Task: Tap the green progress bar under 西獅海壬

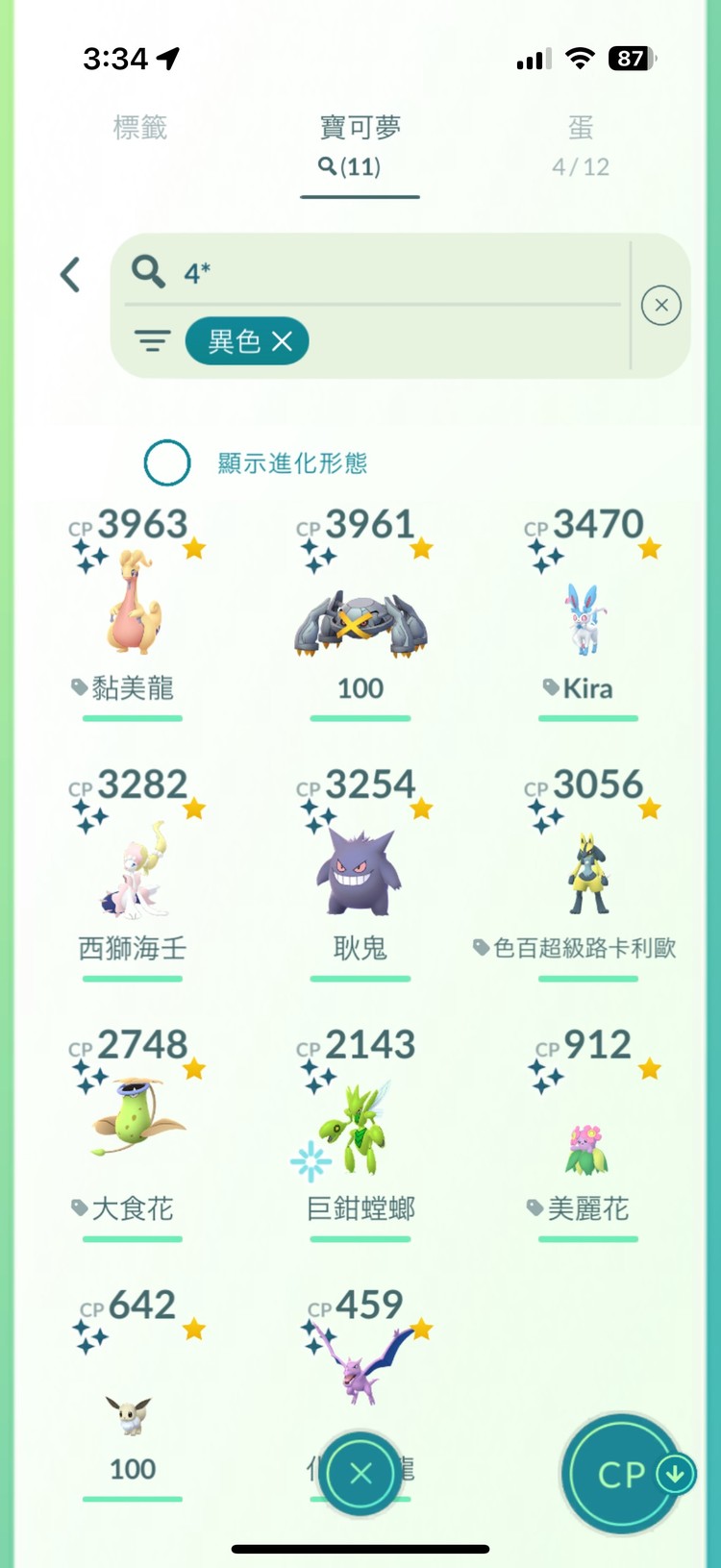Action: tap(132, 979)
